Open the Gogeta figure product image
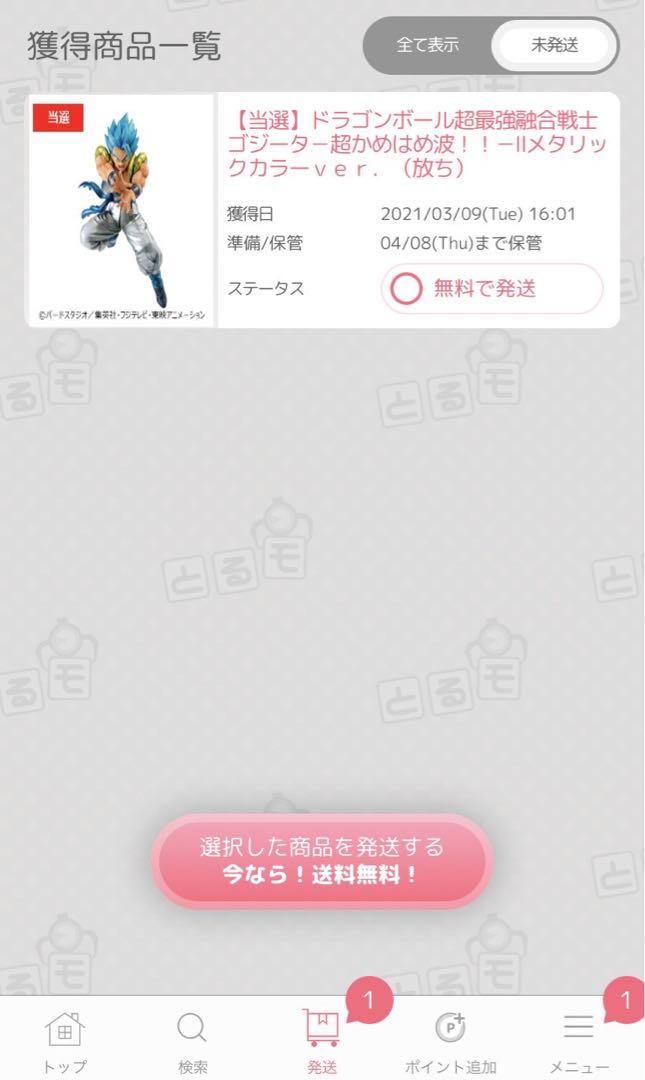 [120, 210]
